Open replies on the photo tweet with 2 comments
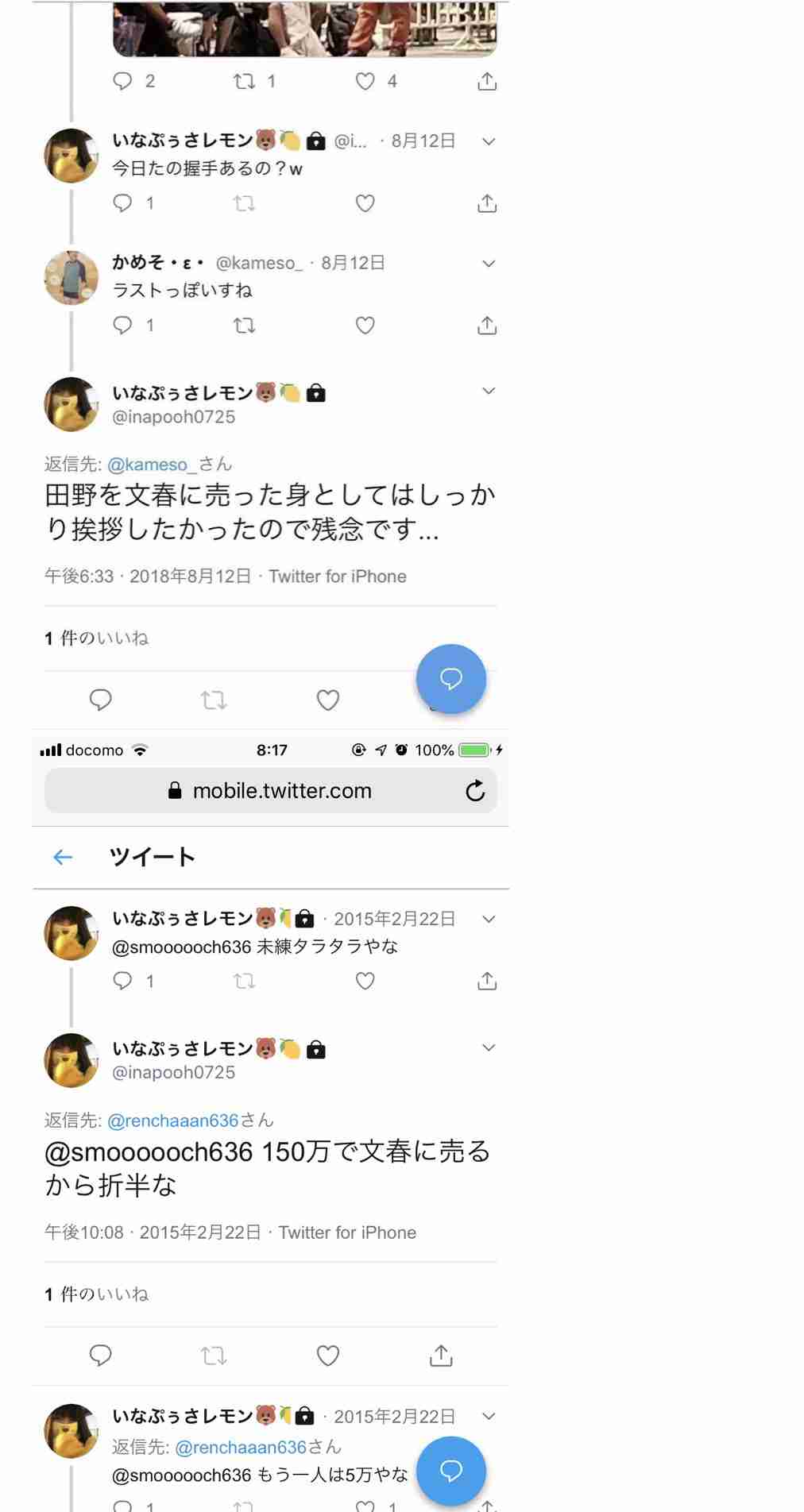804x1512 pixels. coord(122,82)
